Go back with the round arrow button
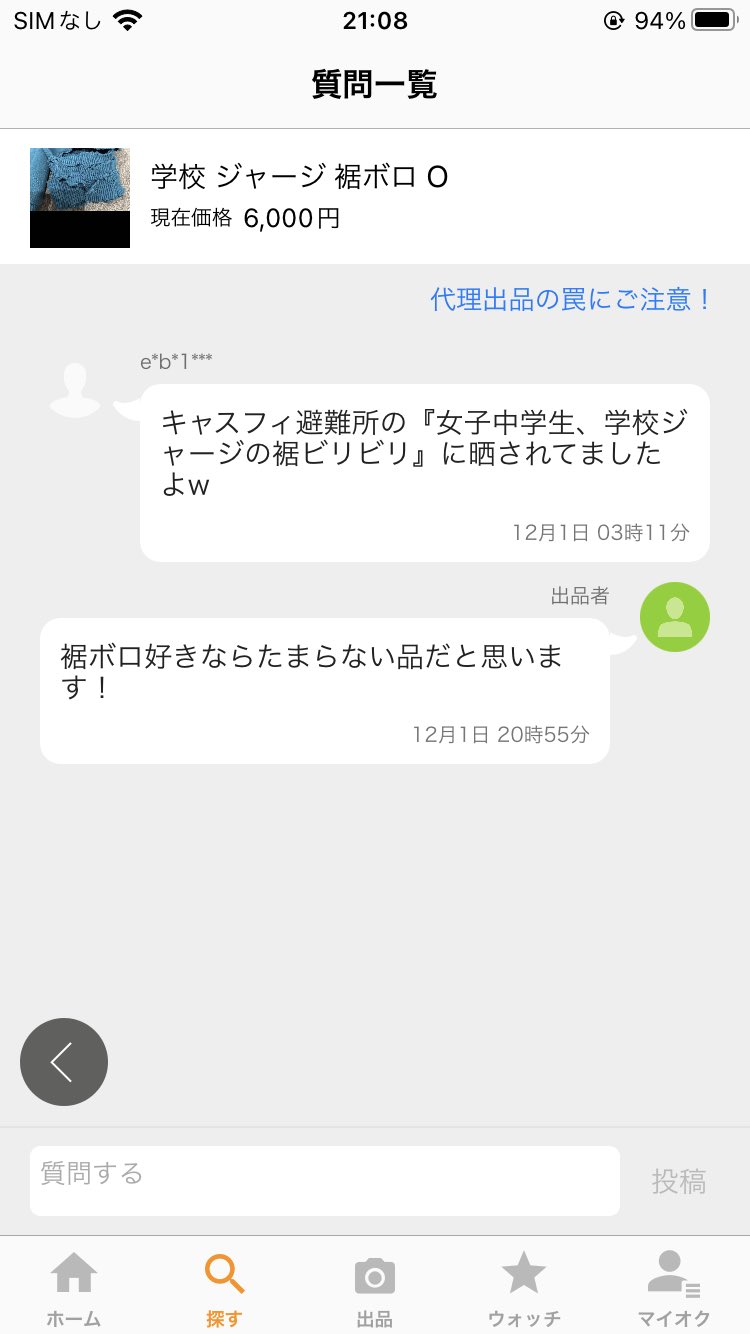Screen dimensions: 750x1334 pos(64,1062)
